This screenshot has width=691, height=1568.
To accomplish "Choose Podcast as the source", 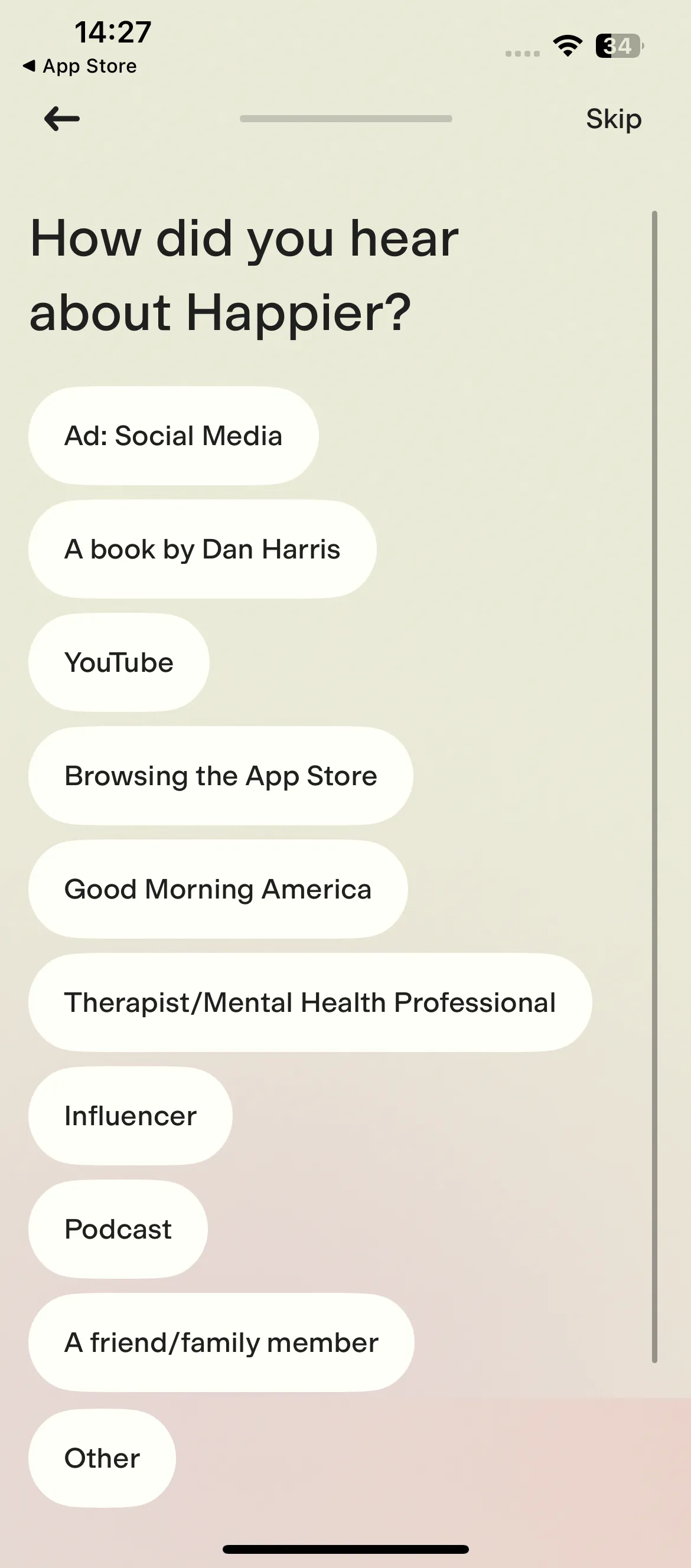I will [118, 1229].
